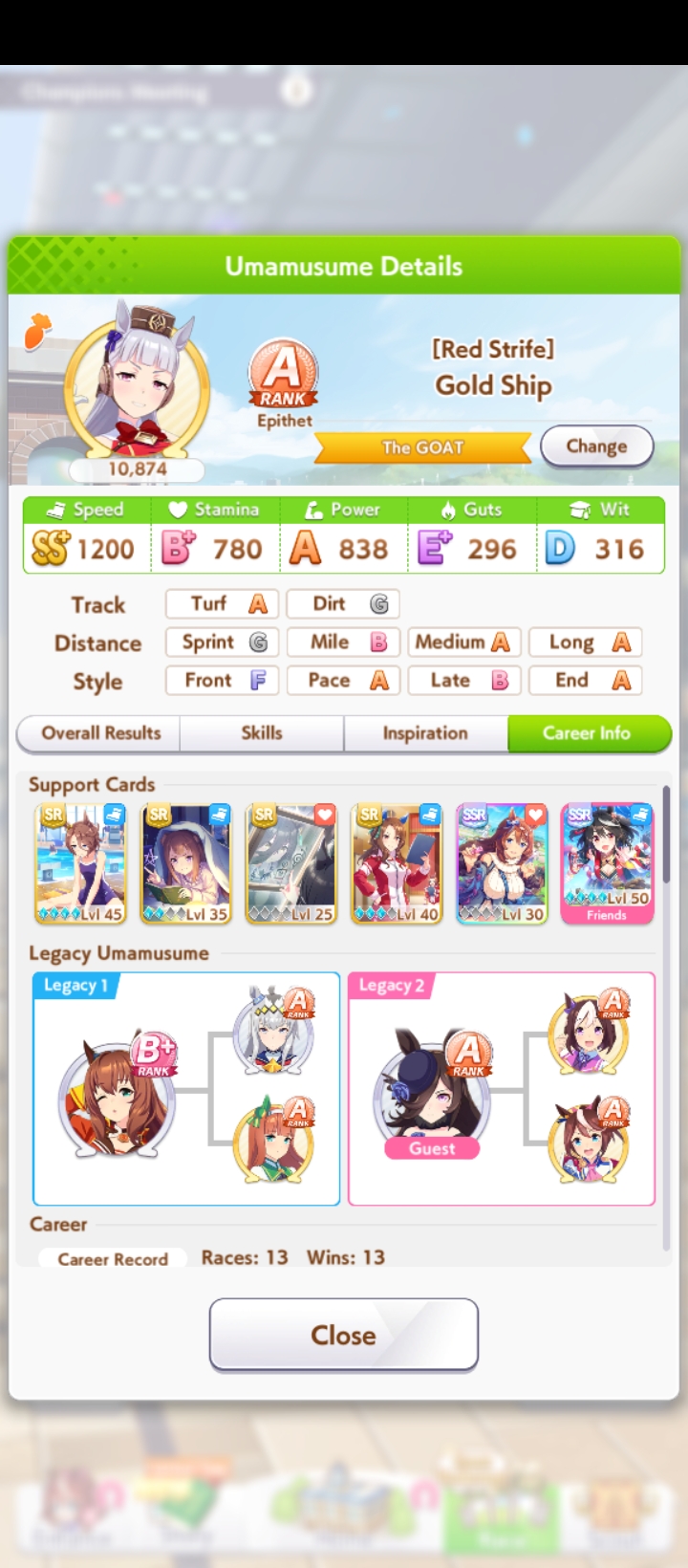Screen dimensions: 688x1568
Task: Open the Lvl 45 SR support card
Action: coord(81,863)
